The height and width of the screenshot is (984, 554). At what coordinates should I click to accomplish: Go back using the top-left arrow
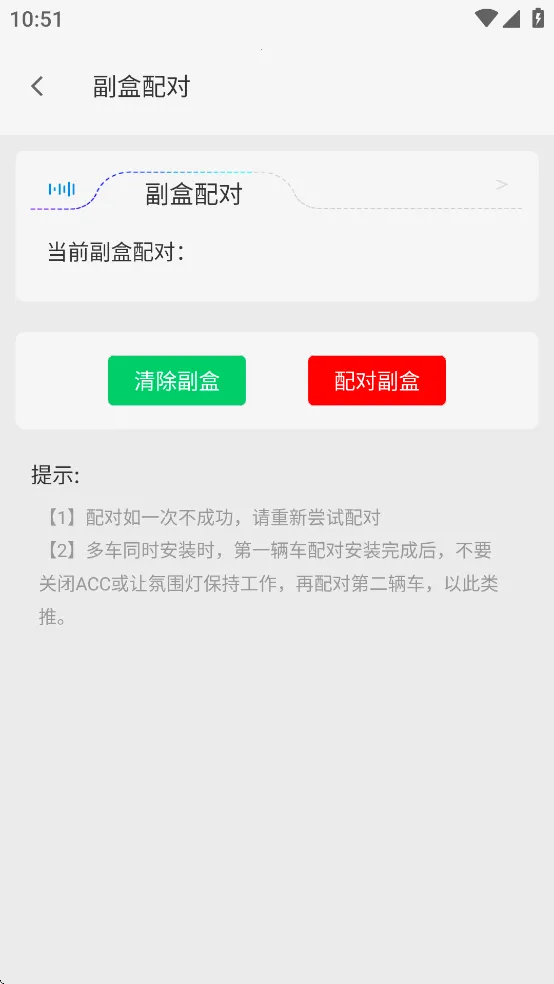tap(38, 86)
